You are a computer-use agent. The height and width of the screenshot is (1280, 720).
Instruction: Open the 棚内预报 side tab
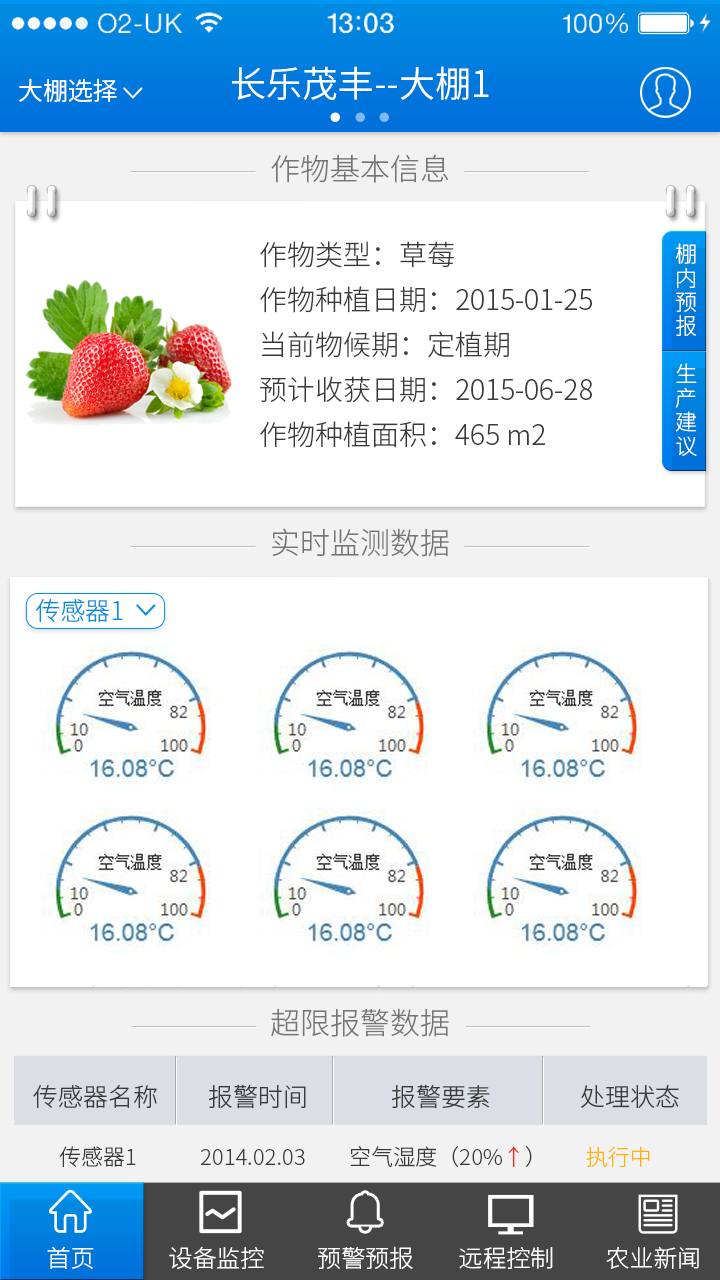[685, 290]
